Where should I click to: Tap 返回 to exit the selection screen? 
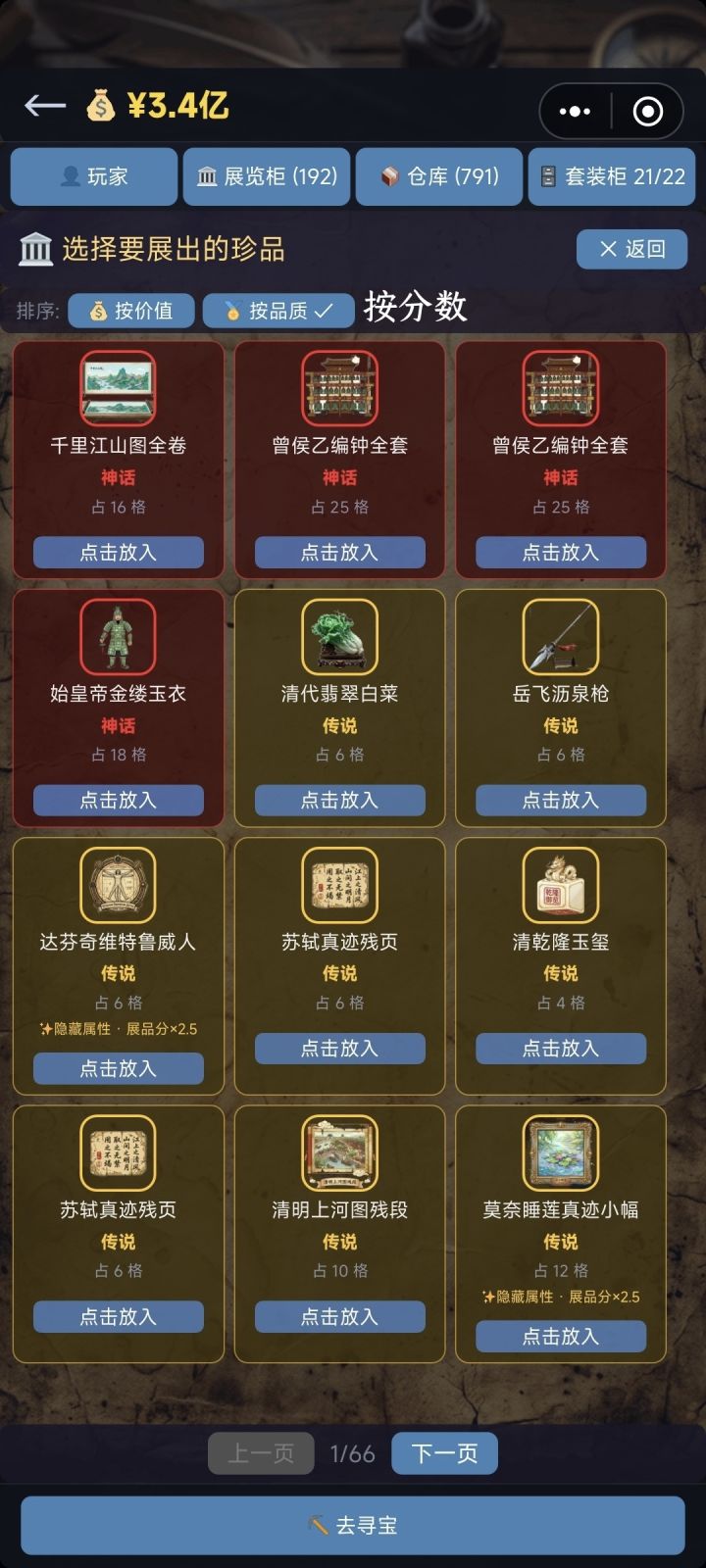point(631,251)
